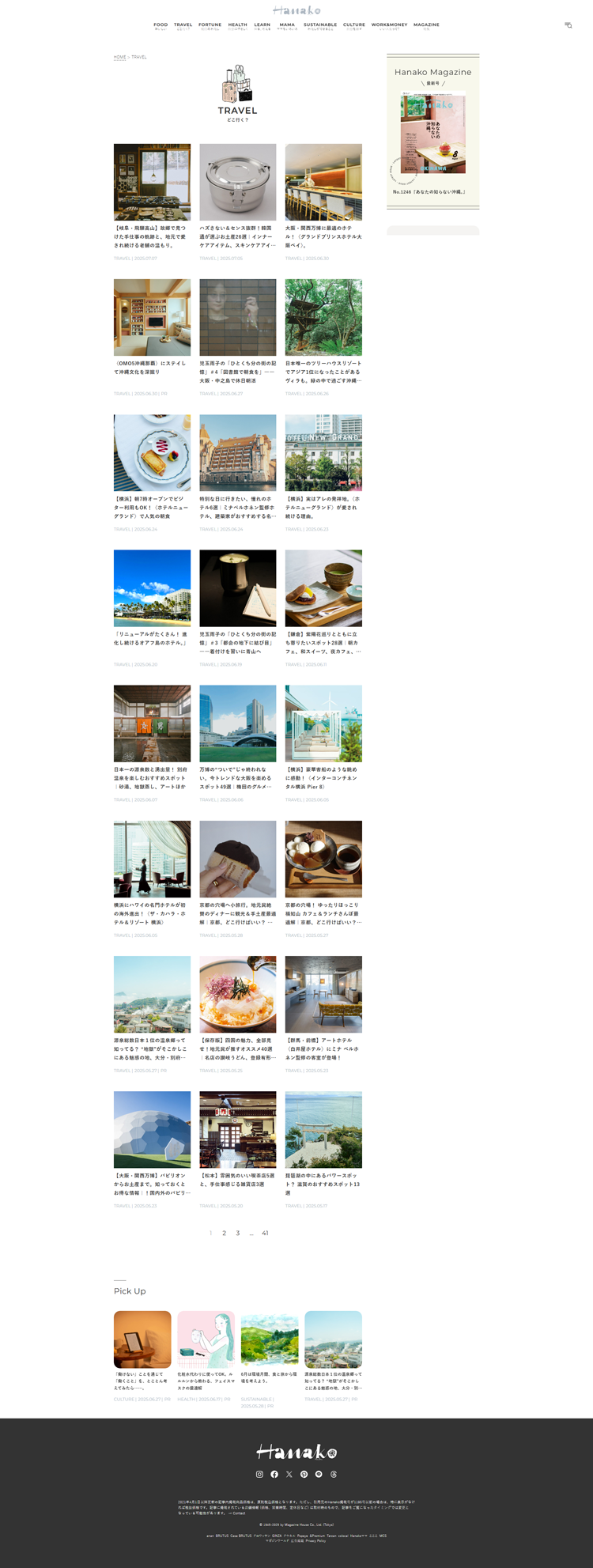This screenshot has width=593, height=1568.
Task: Open Hanako's Pinterest from the footer
Action: coord(304,1474)
